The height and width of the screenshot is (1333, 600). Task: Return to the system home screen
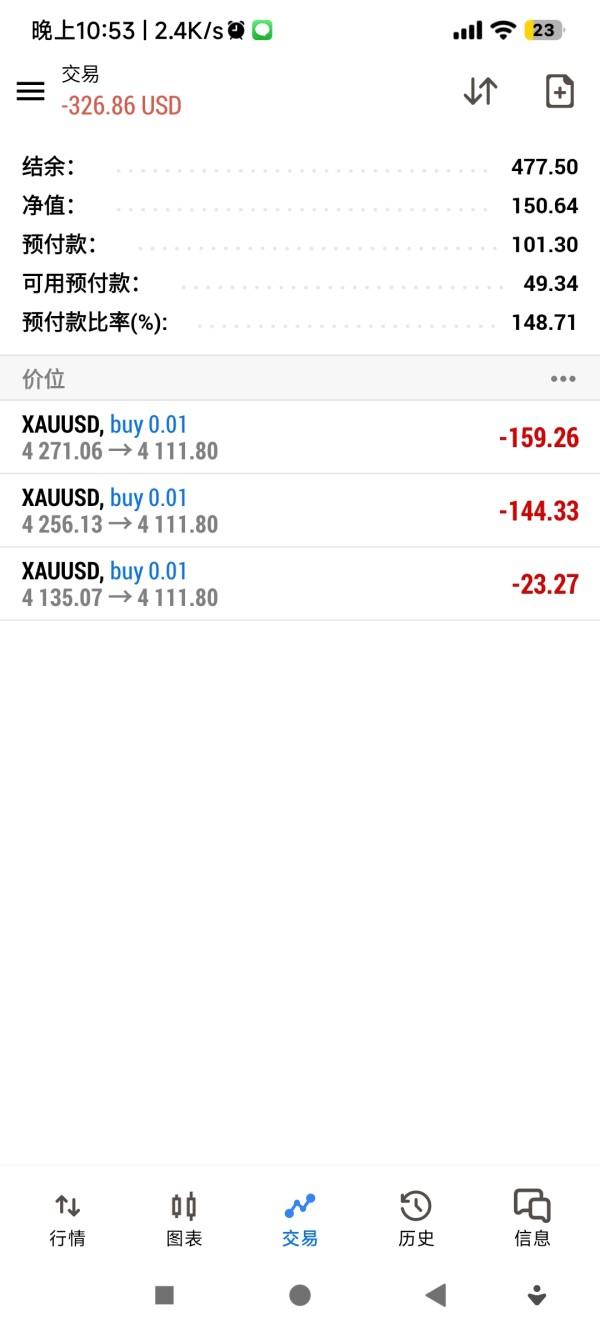300,1296
